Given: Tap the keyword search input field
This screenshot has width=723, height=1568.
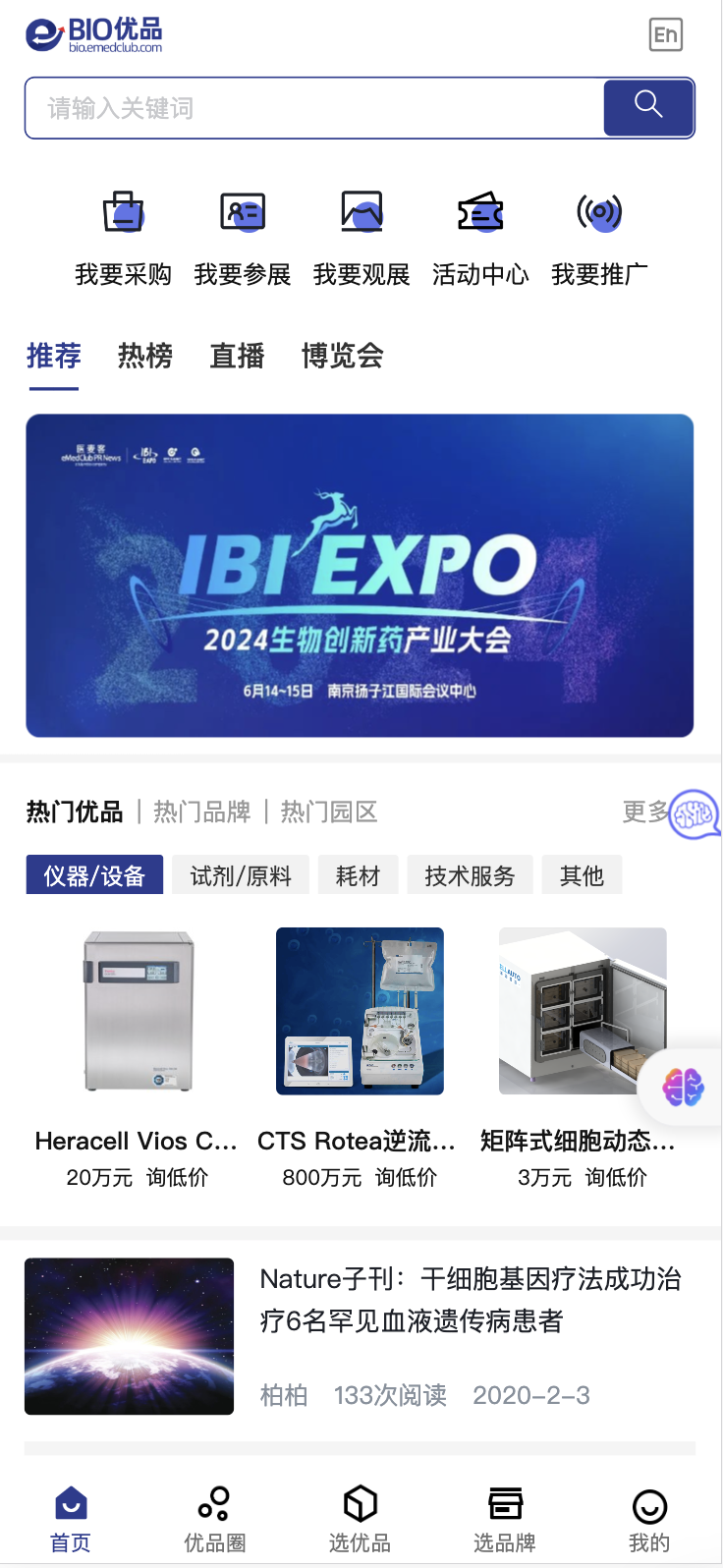Looking at the screenshot, I should tap(314, 108).
